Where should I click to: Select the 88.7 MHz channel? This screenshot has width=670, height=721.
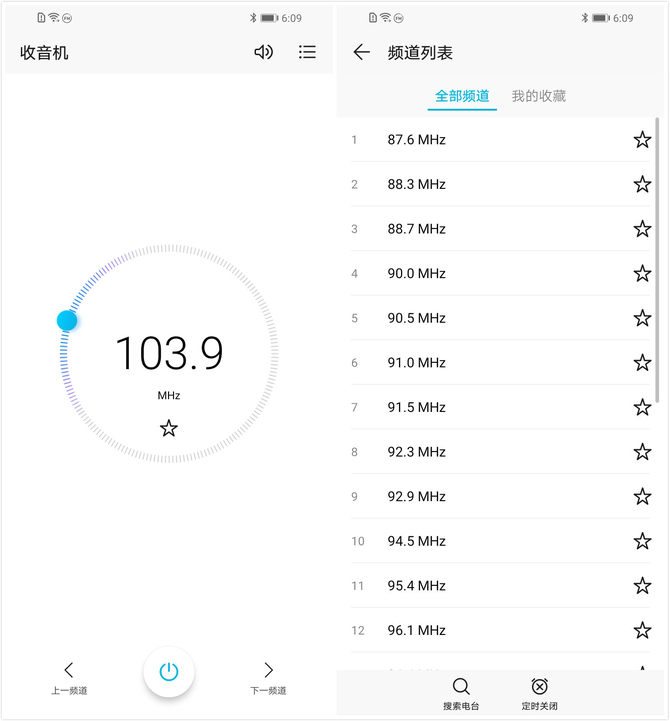coord(417,229)
